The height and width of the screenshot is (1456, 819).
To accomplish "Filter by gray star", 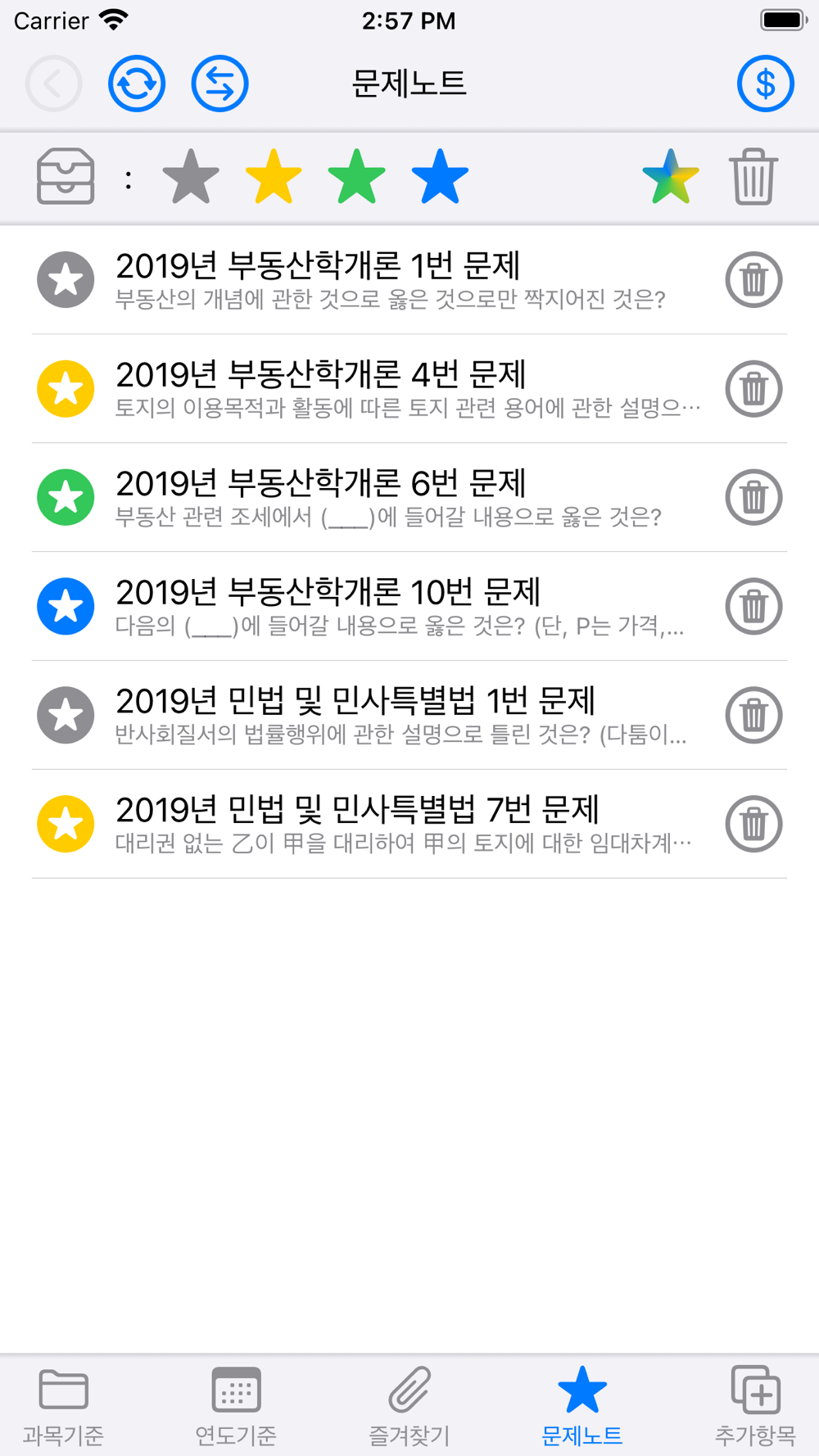I will coord(191,177).
